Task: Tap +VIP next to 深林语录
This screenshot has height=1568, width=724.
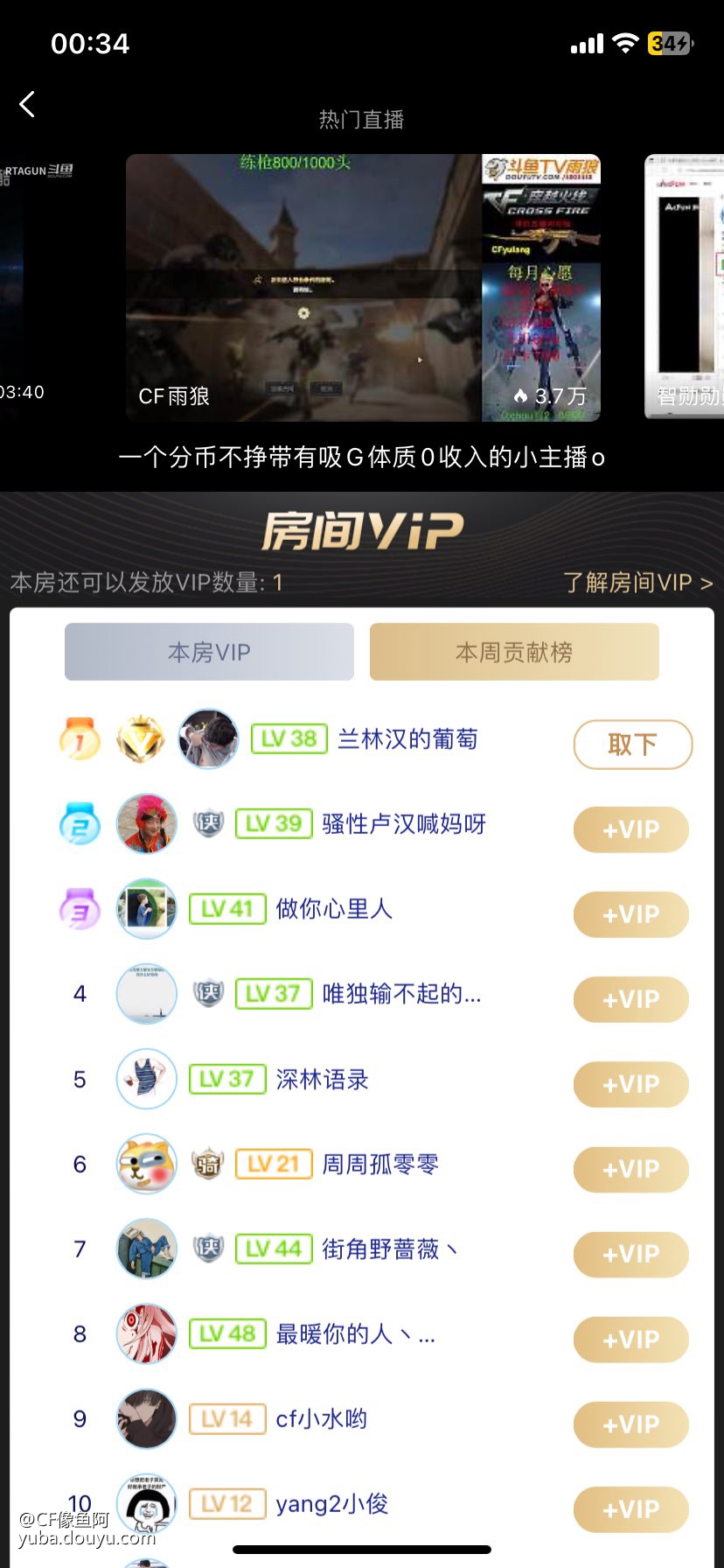Action: pyautogui.click(x=630, y=1084)
